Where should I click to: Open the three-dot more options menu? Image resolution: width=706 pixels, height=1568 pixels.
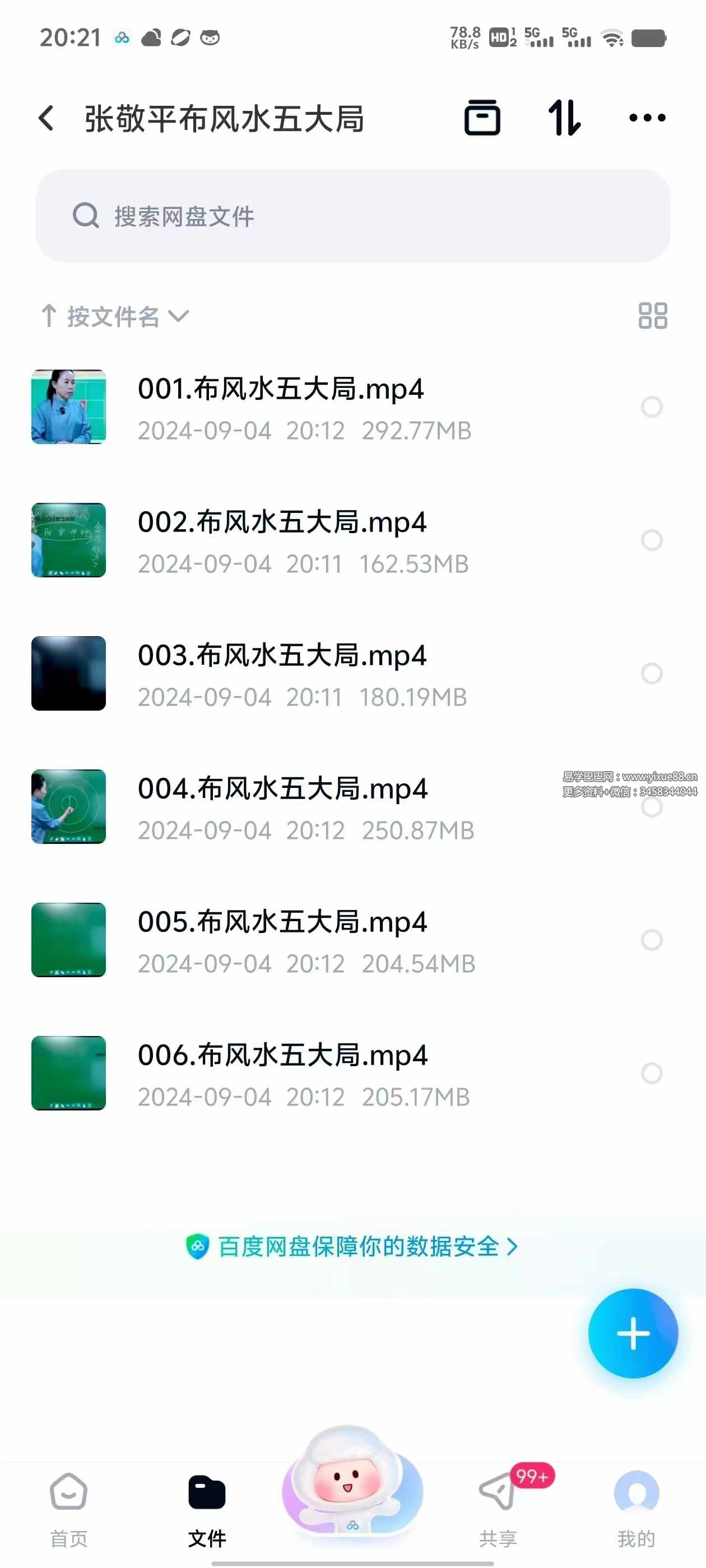coord(644,118)
